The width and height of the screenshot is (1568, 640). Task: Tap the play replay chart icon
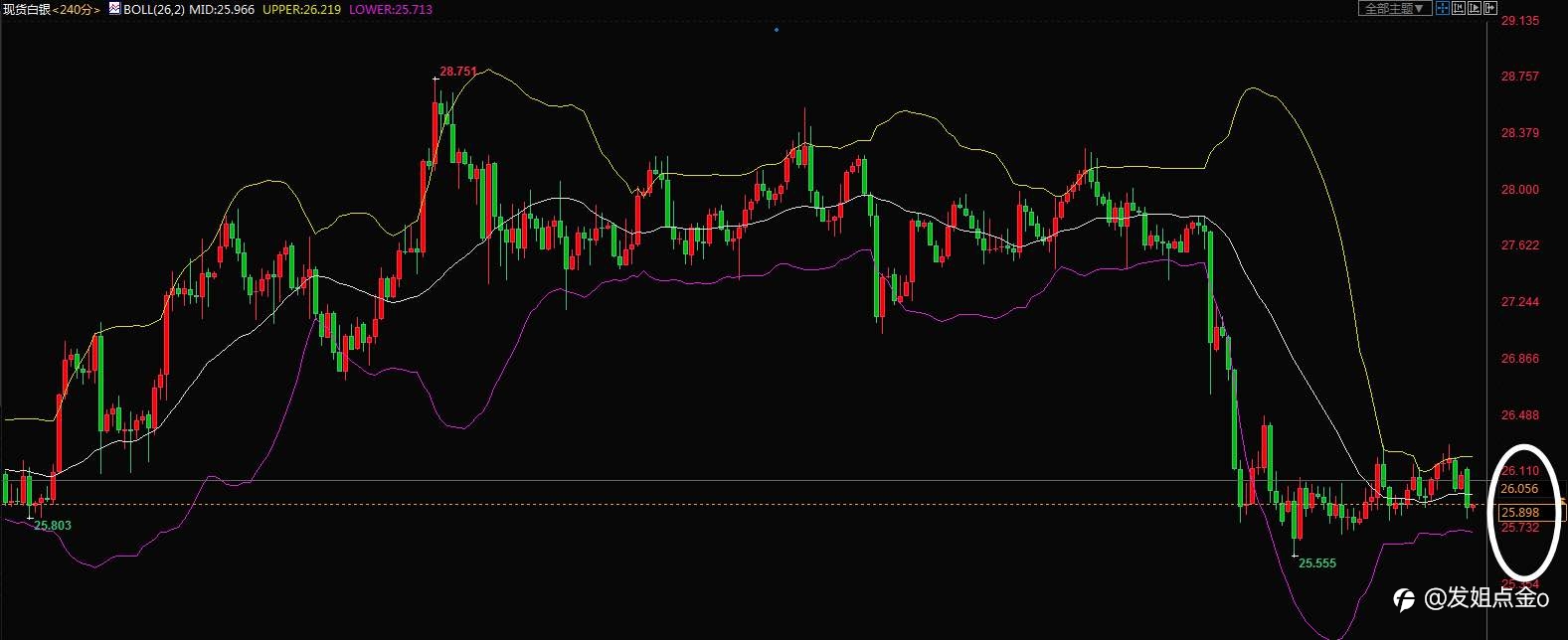1474,8
